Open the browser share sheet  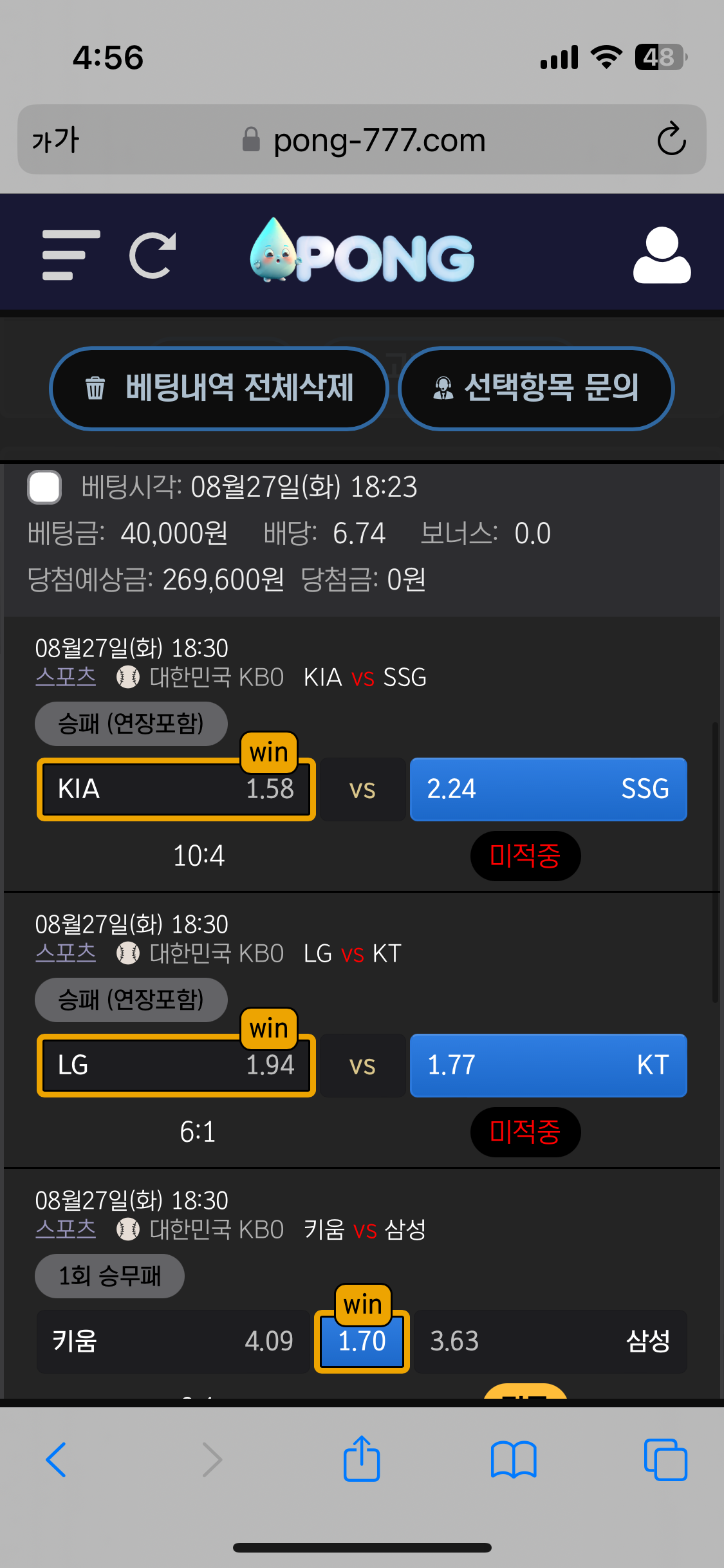click(x=362, y=1458)
